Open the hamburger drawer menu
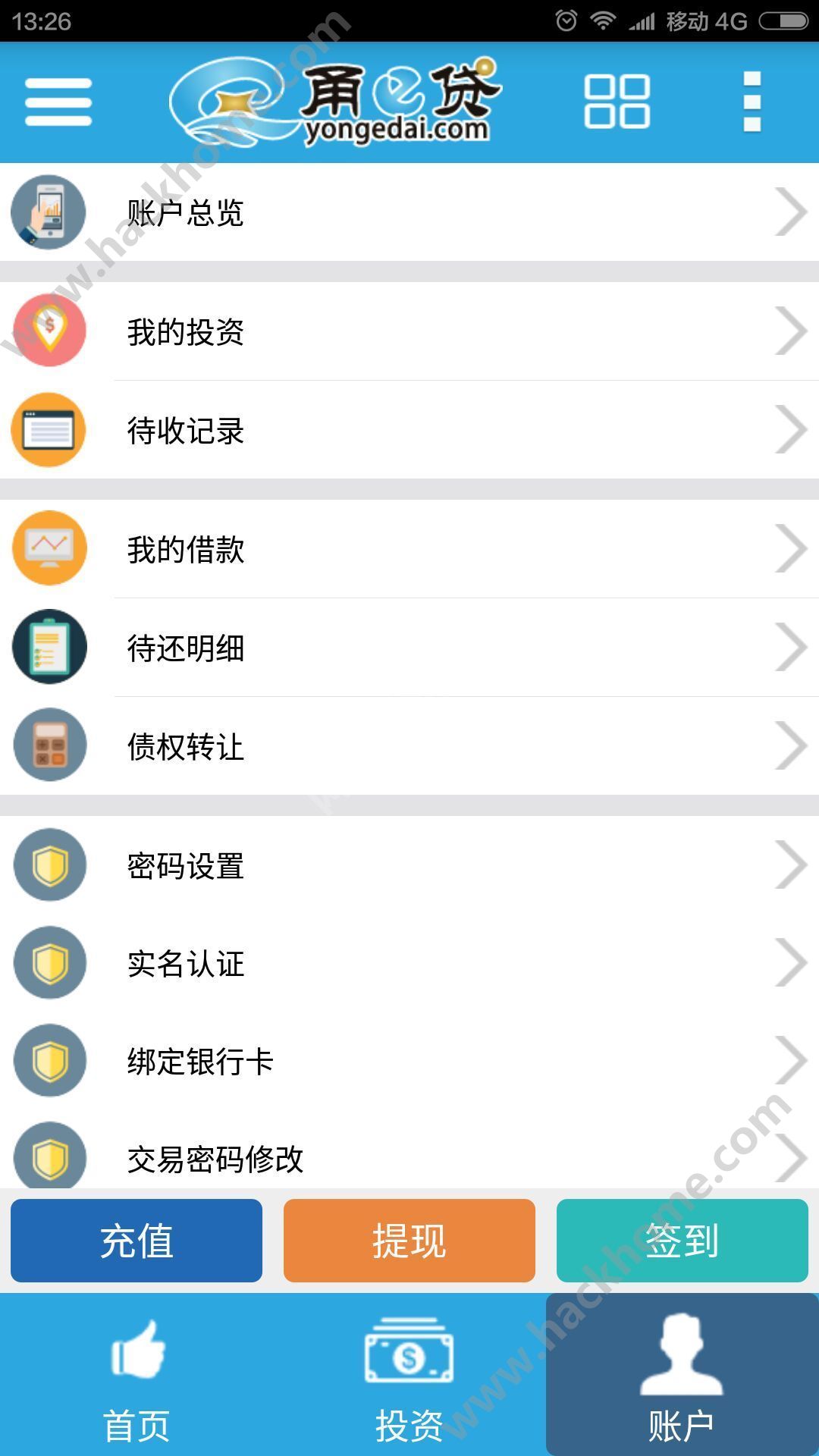Image resolution: width=819 pixels, height=1456 pixels. click(58, 102)
